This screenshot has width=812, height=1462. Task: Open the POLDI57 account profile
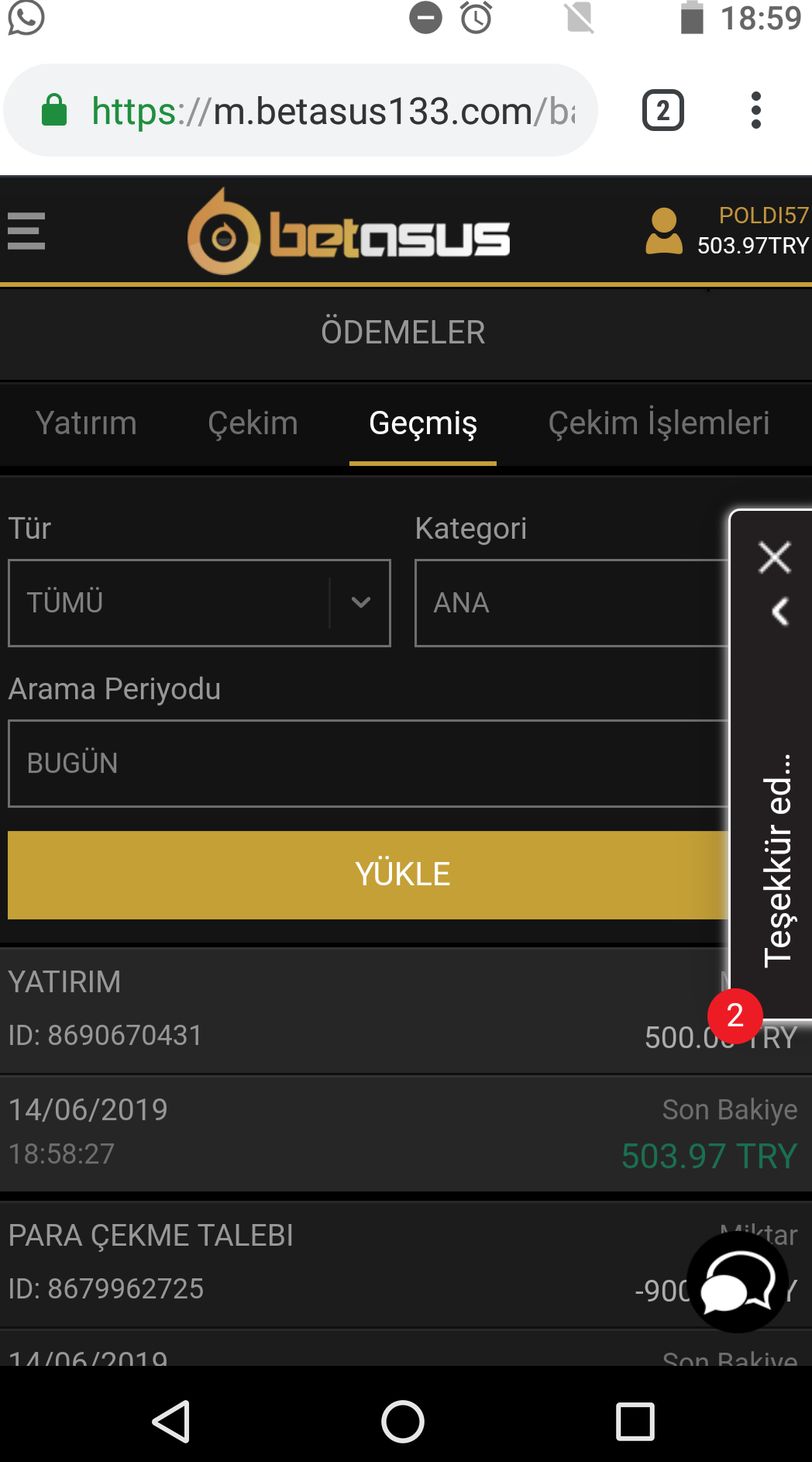click(727, 231)
